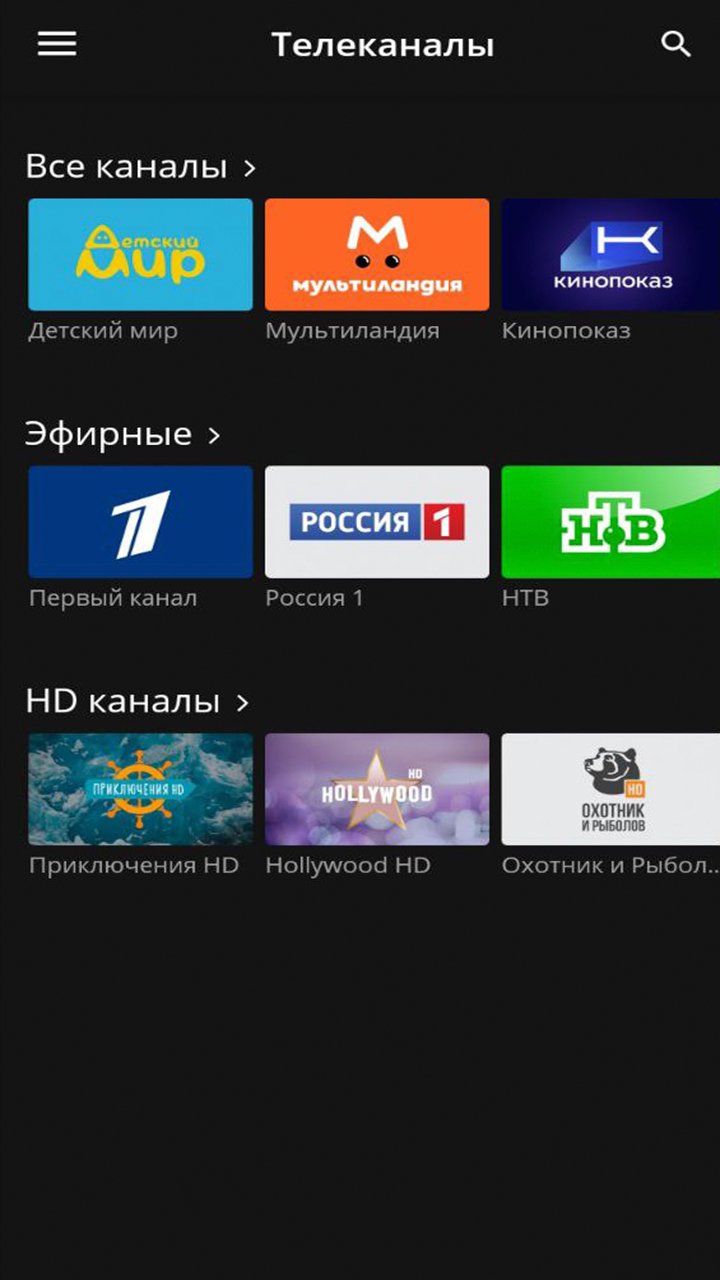The height and width of the screenshot is (1280, 720).
Task: Select the Первый канал logo
Action: 140,520
